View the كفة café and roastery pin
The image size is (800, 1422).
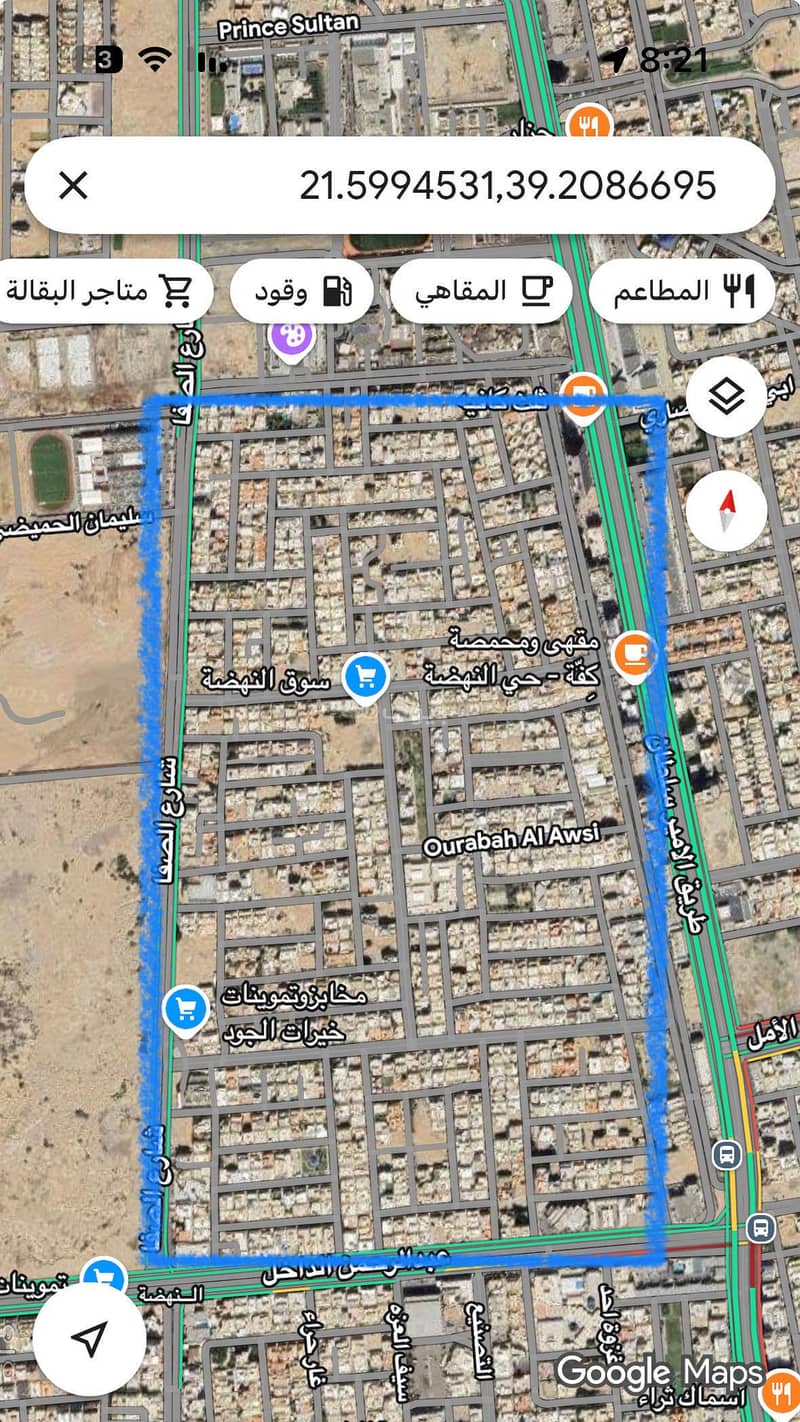click(634, 654)
